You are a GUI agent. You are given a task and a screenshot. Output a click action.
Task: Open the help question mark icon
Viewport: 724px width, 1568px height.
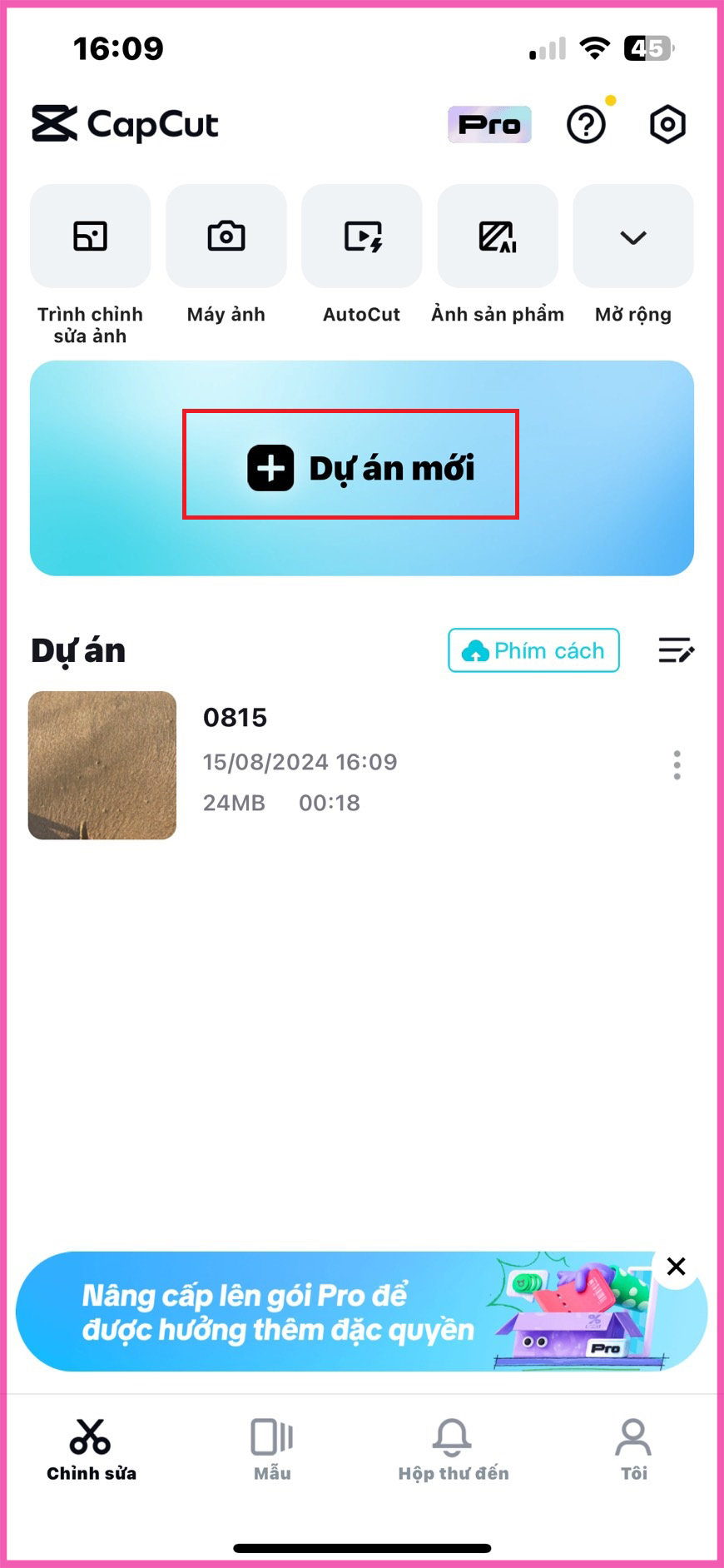tap(586, 125)
